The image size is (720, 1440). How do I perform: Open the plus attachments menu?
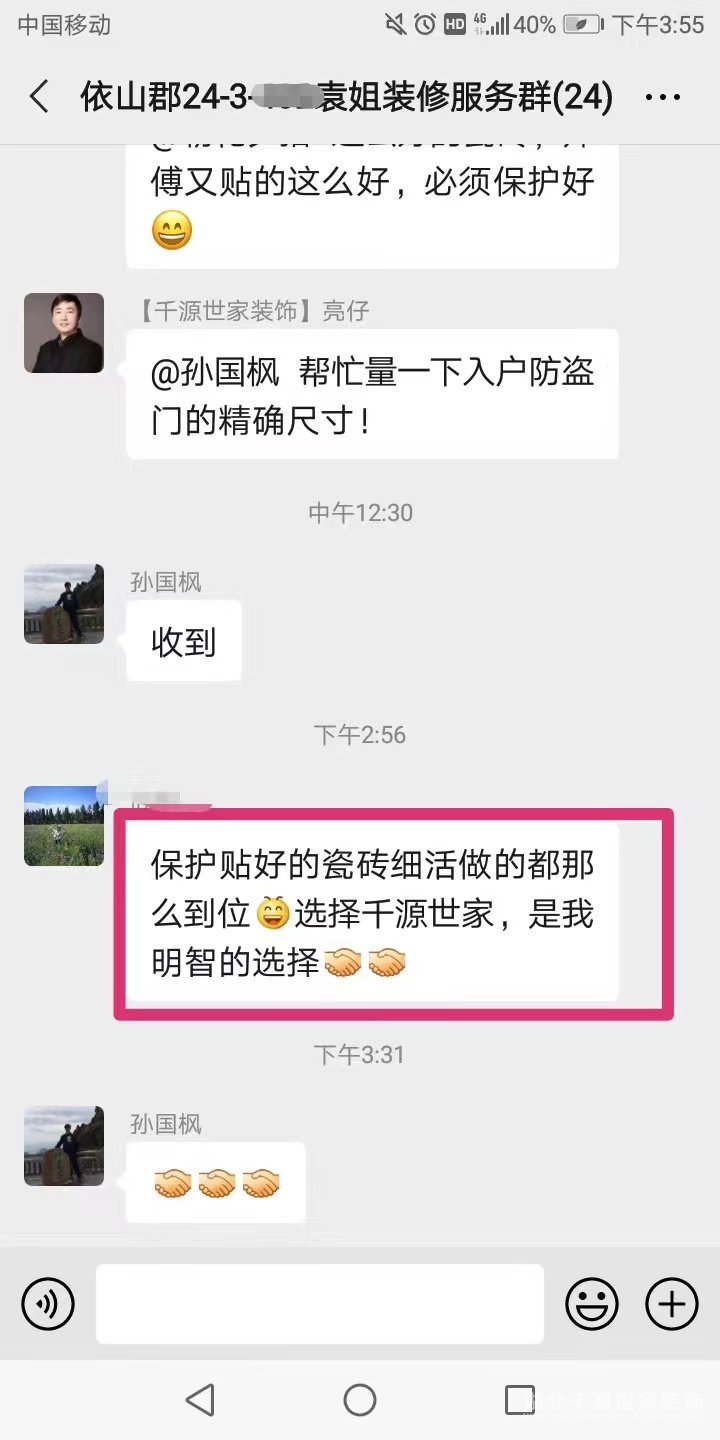click(x=672, y=1304)
